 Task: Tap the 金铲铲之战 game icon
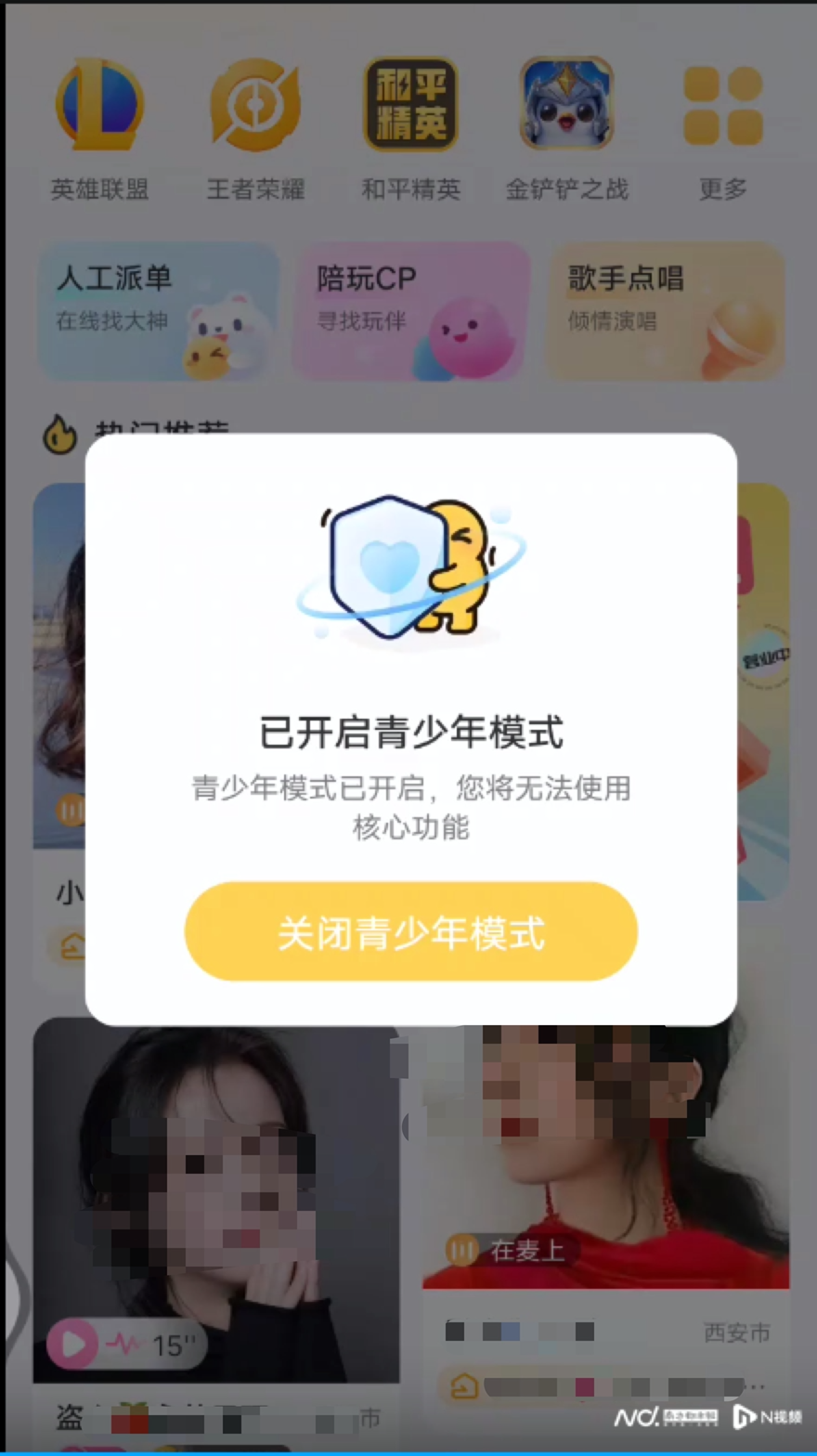565,102
